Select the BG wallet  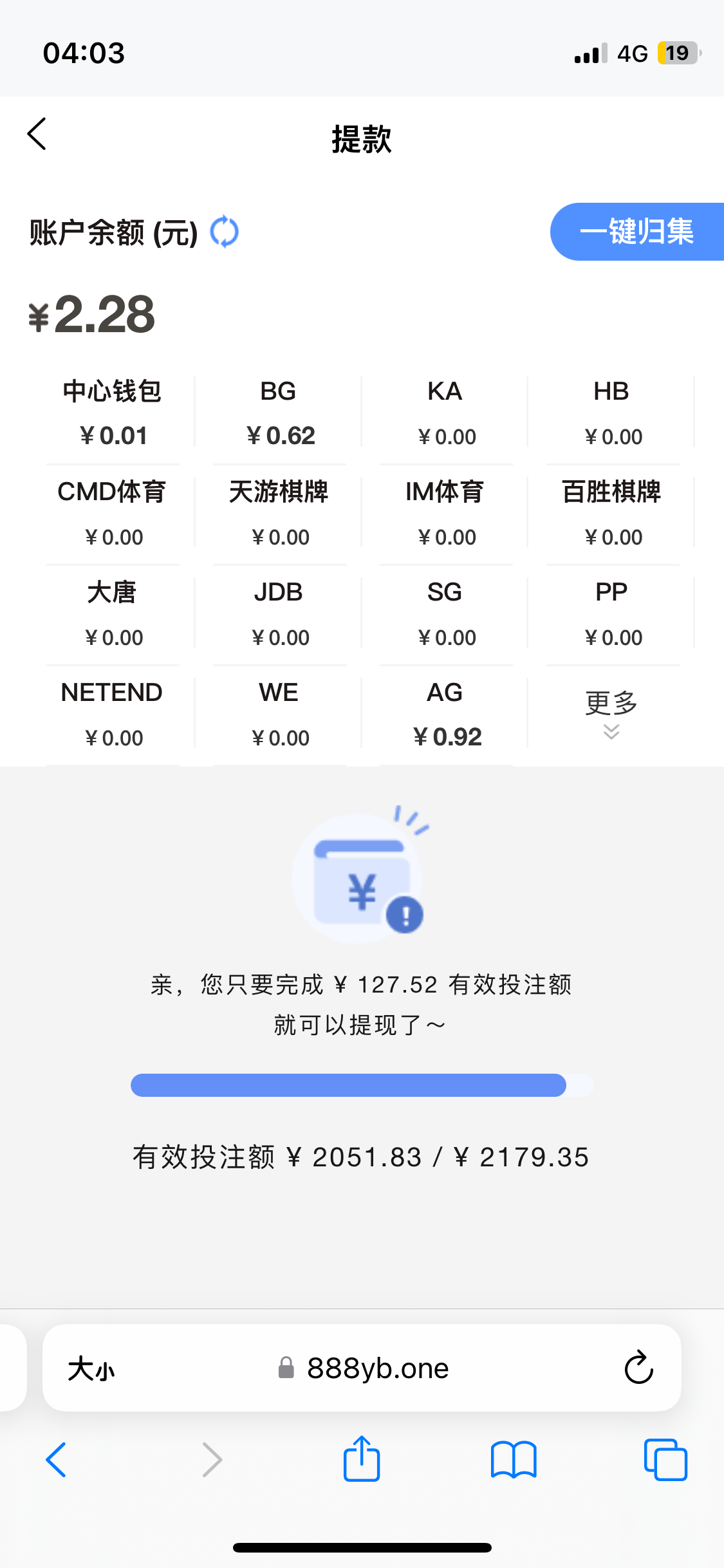click(279, 413)
